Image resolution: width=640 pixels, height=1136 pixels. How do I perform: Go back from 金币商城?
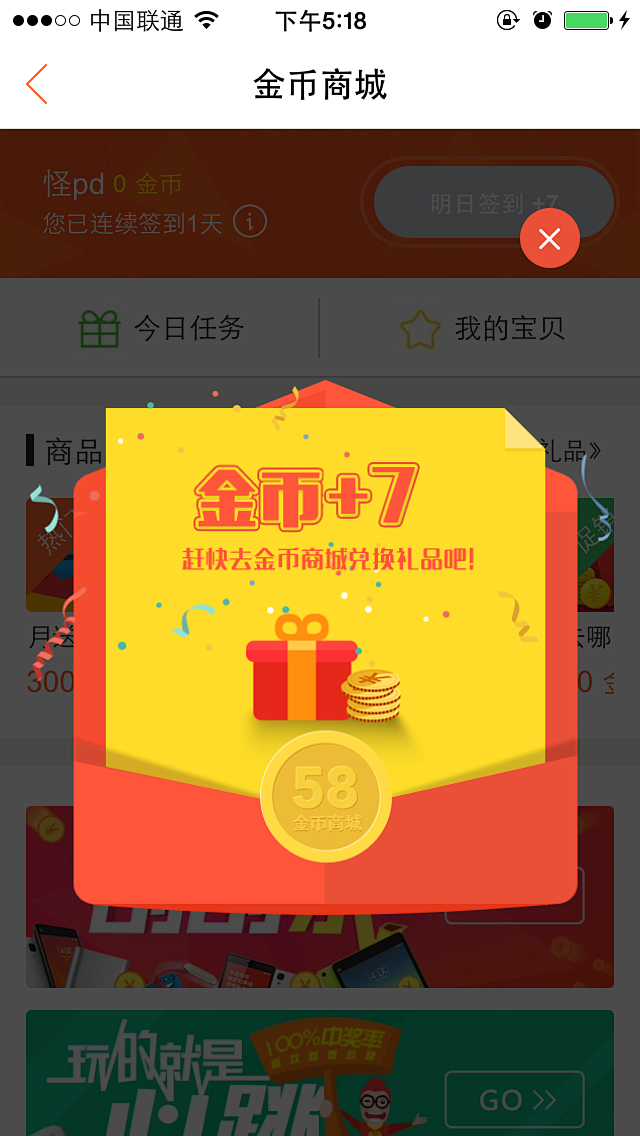click(x=37, y=85)
